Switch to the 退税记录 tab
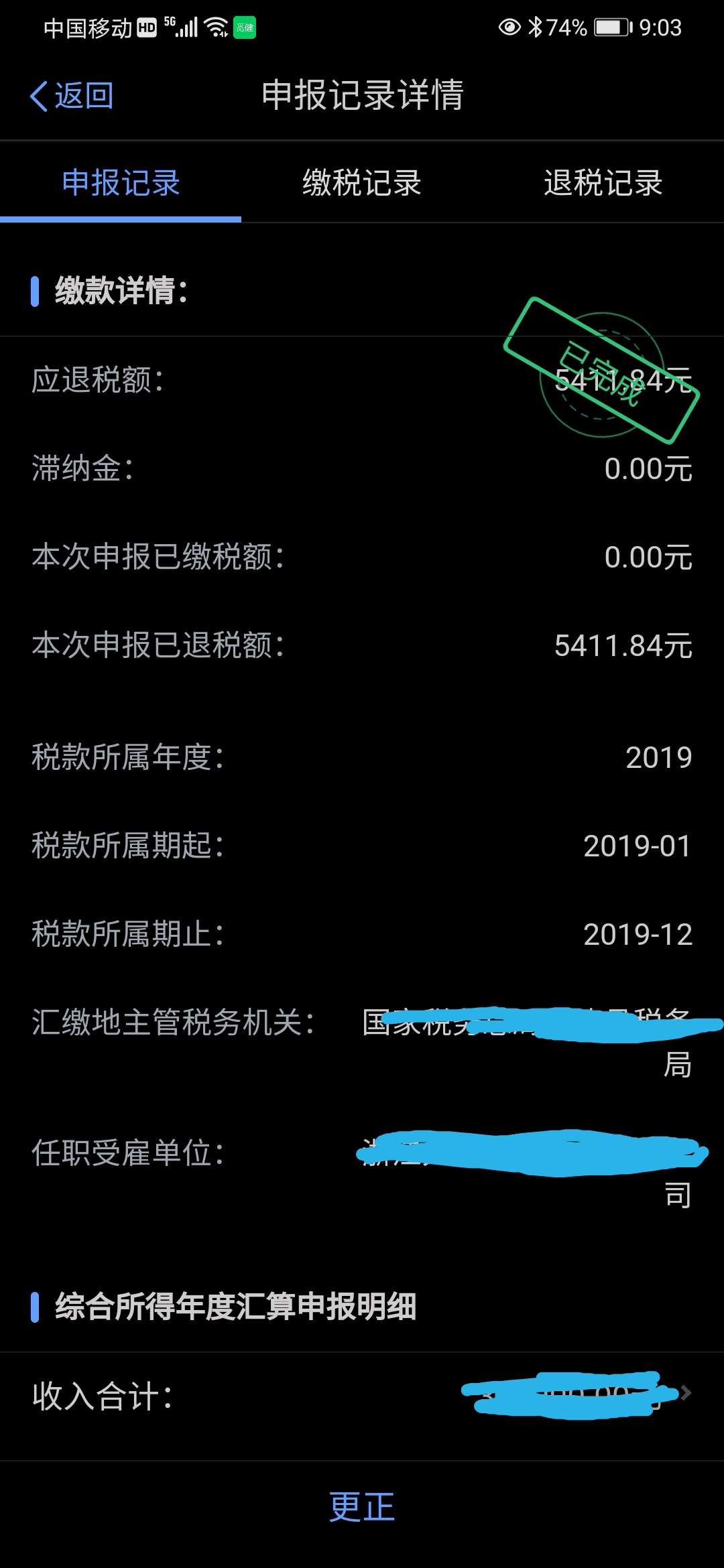The width and height of the screenshot is (724, 1568). click(x=602, y=182)
